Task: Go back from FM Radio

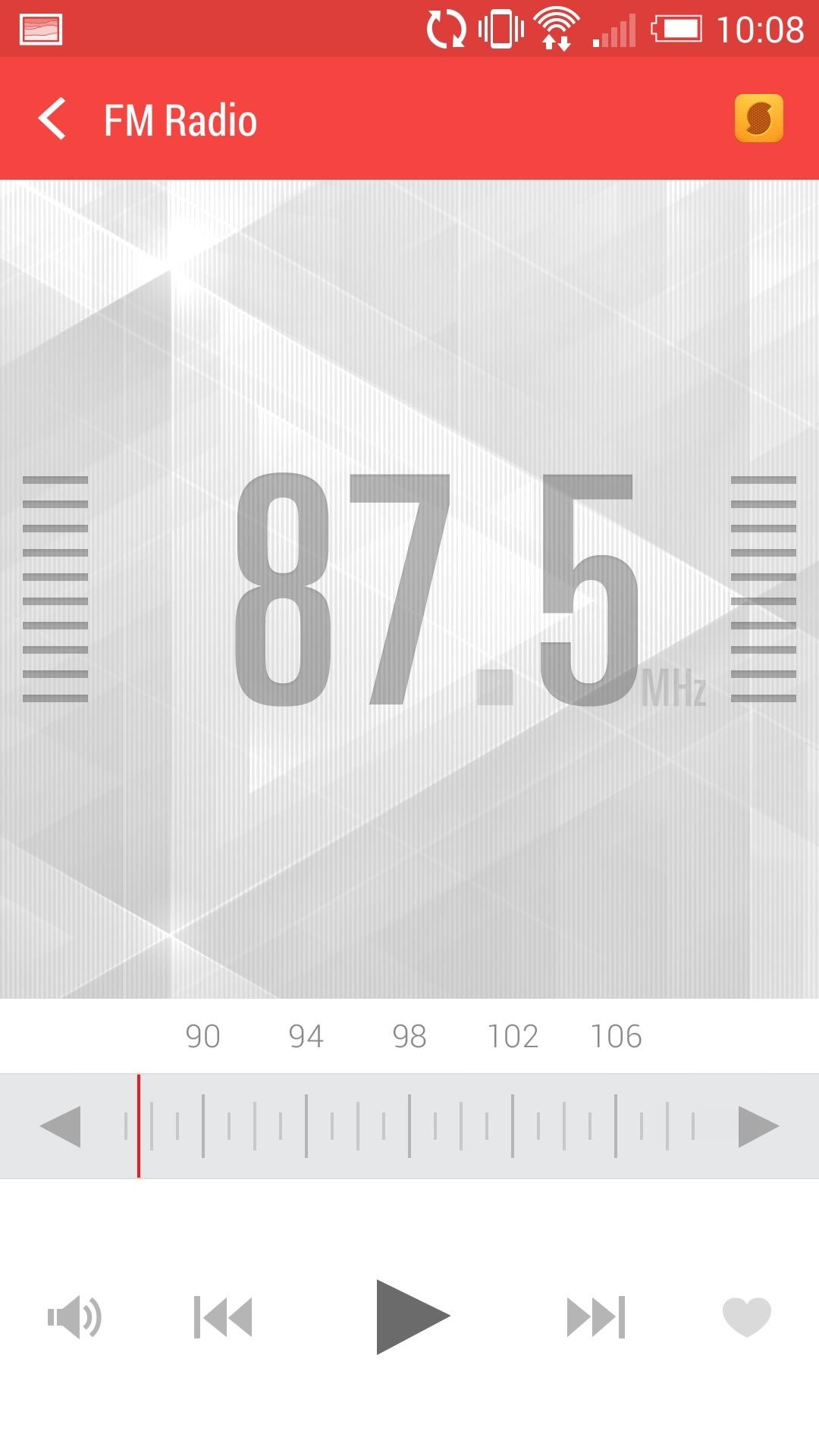Action: click(52, 119)
